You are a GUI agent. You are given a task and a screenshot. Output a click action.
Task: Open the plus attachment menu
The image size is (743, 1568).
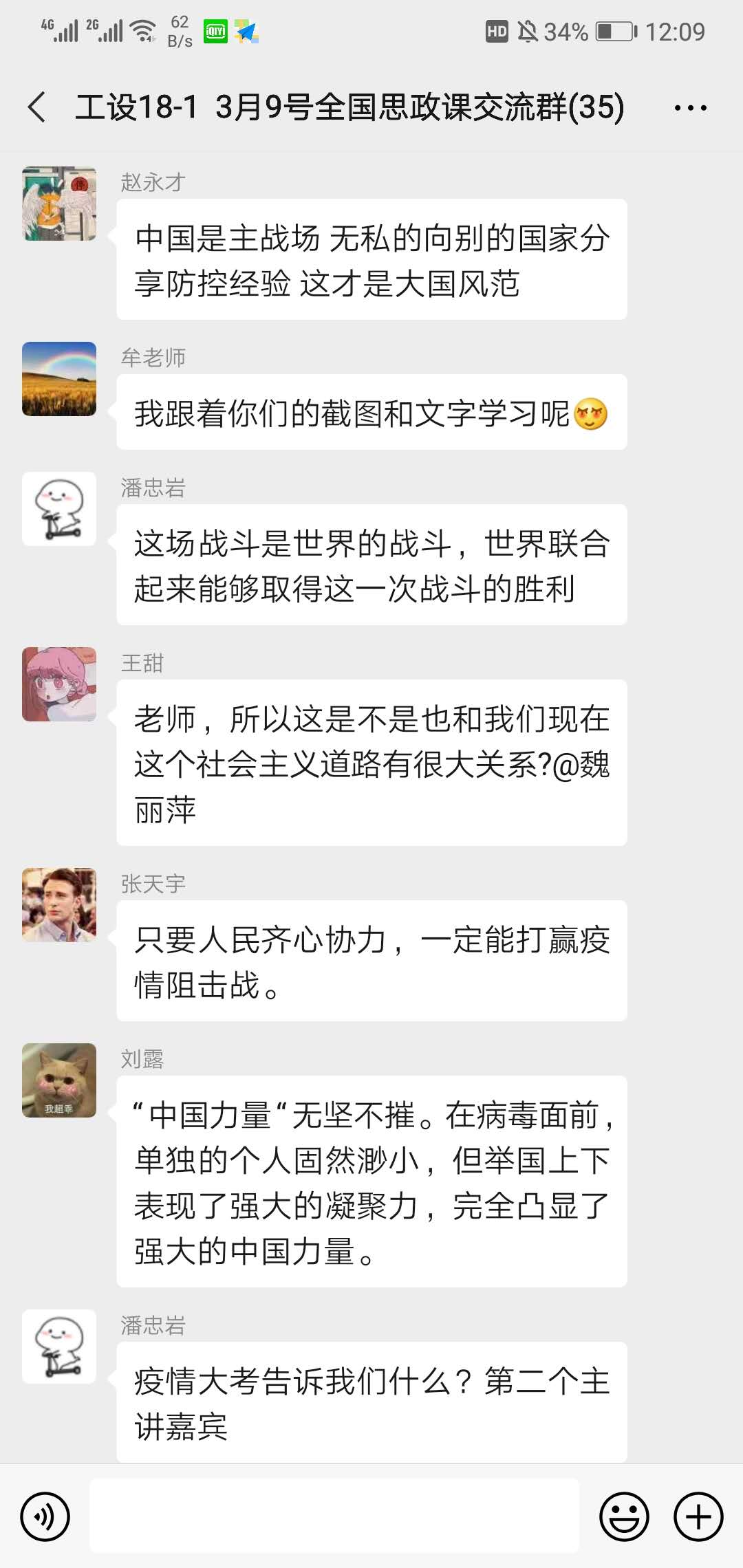[x=698, y=1516]
